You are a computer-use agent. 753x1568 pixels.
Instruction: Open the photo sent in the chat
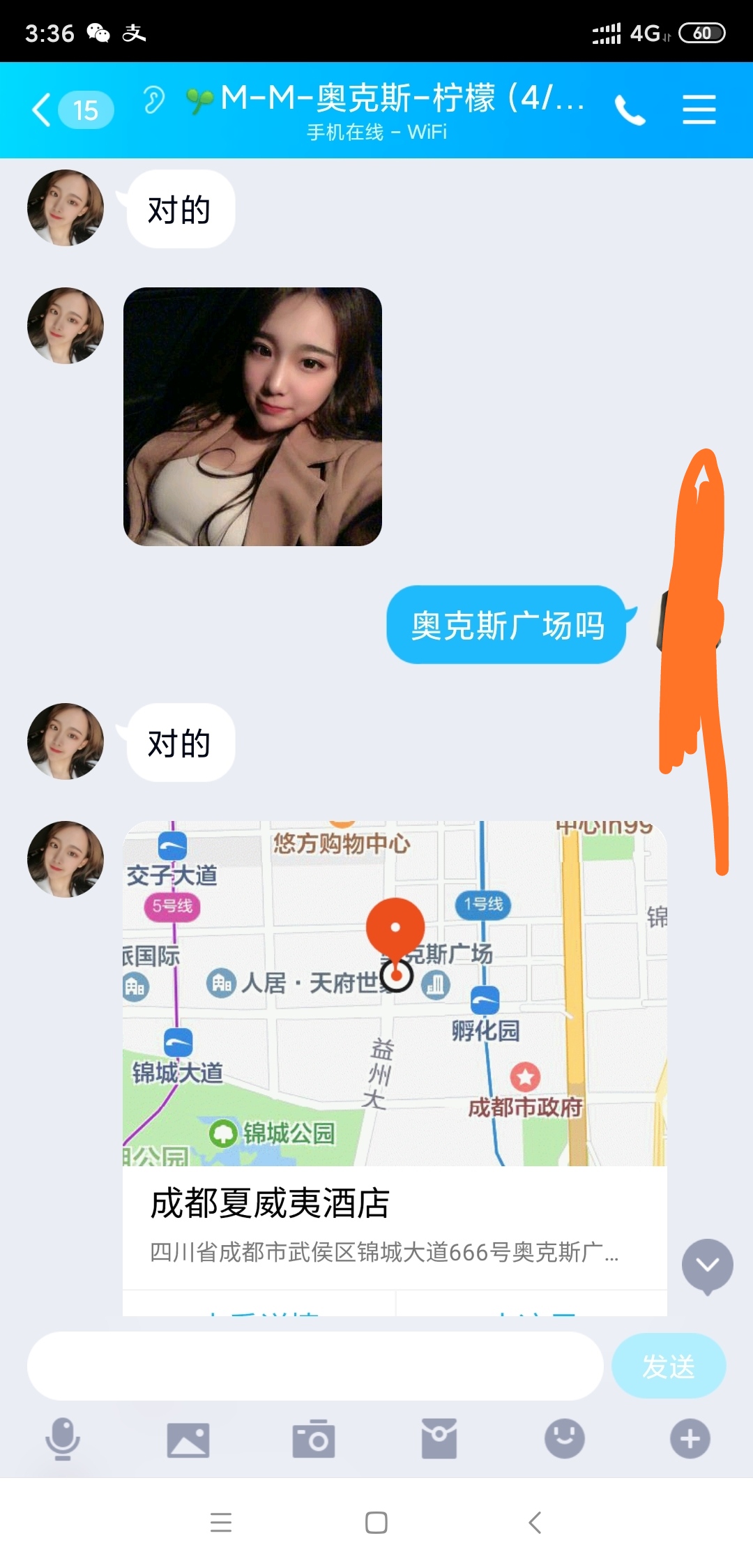coord(252,416)
